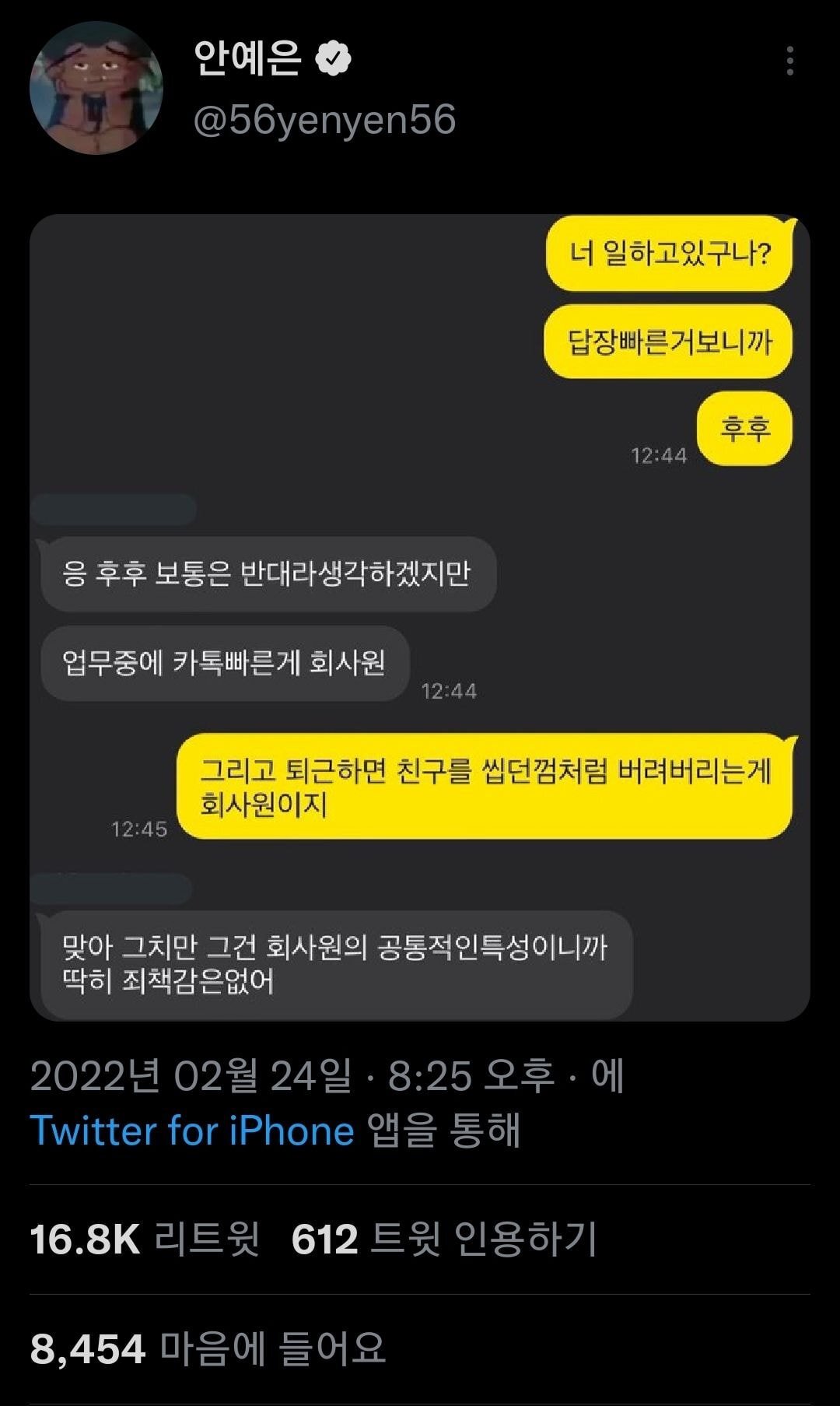
Task: Enlarge the attached chat screenshot image
Action: pos(420,617)
